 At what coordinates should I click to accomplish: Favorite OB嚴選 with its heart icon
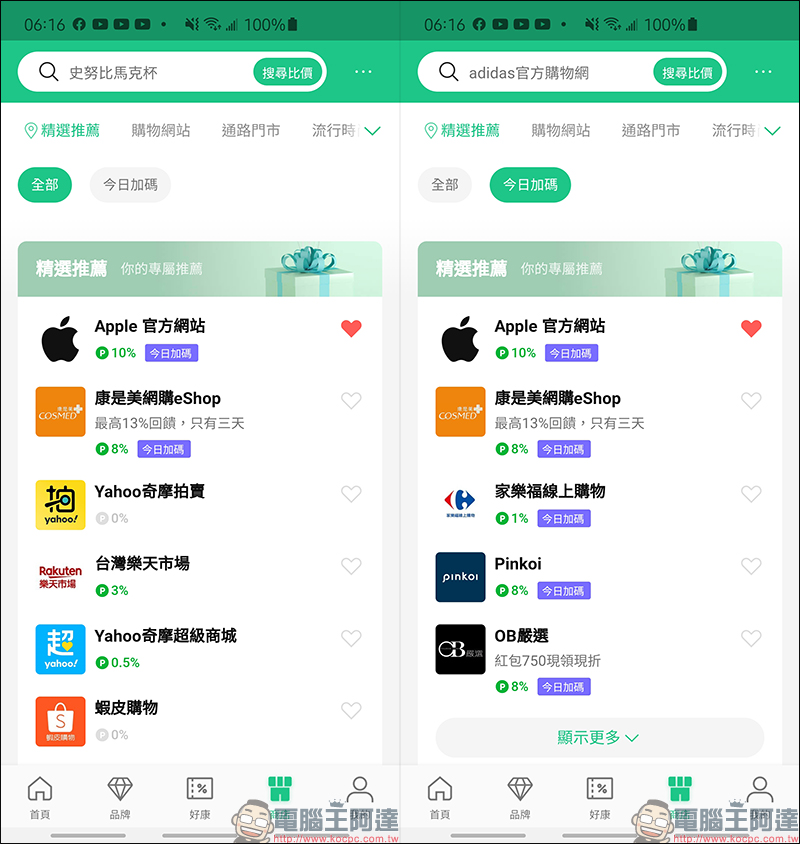(751, 638)
